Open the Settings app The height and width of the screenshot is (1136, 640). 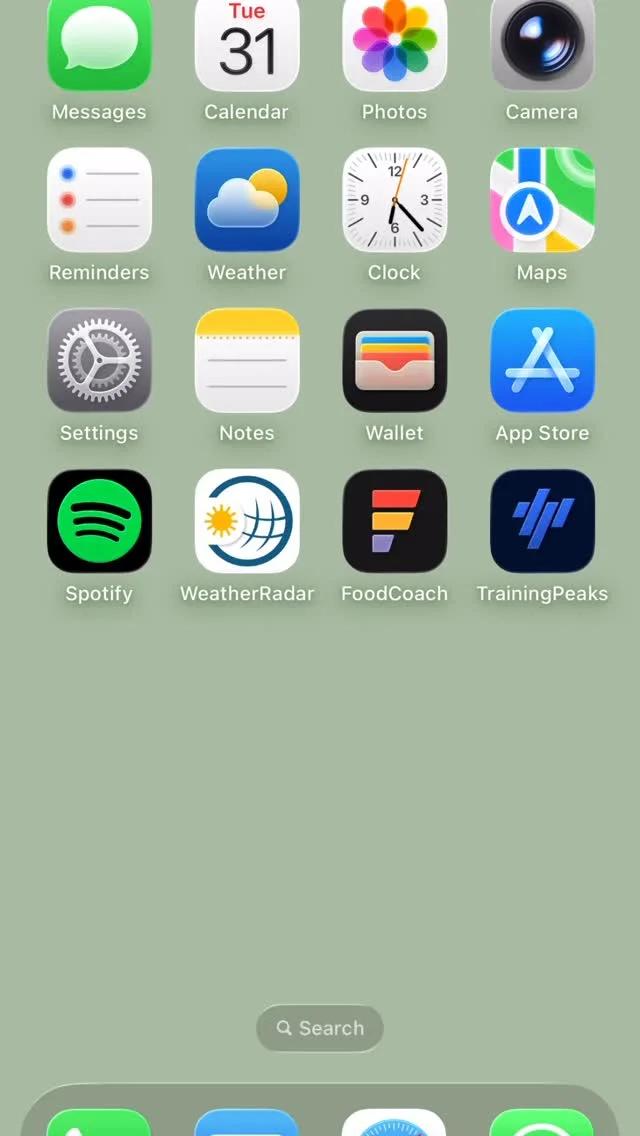coord(99,360)
